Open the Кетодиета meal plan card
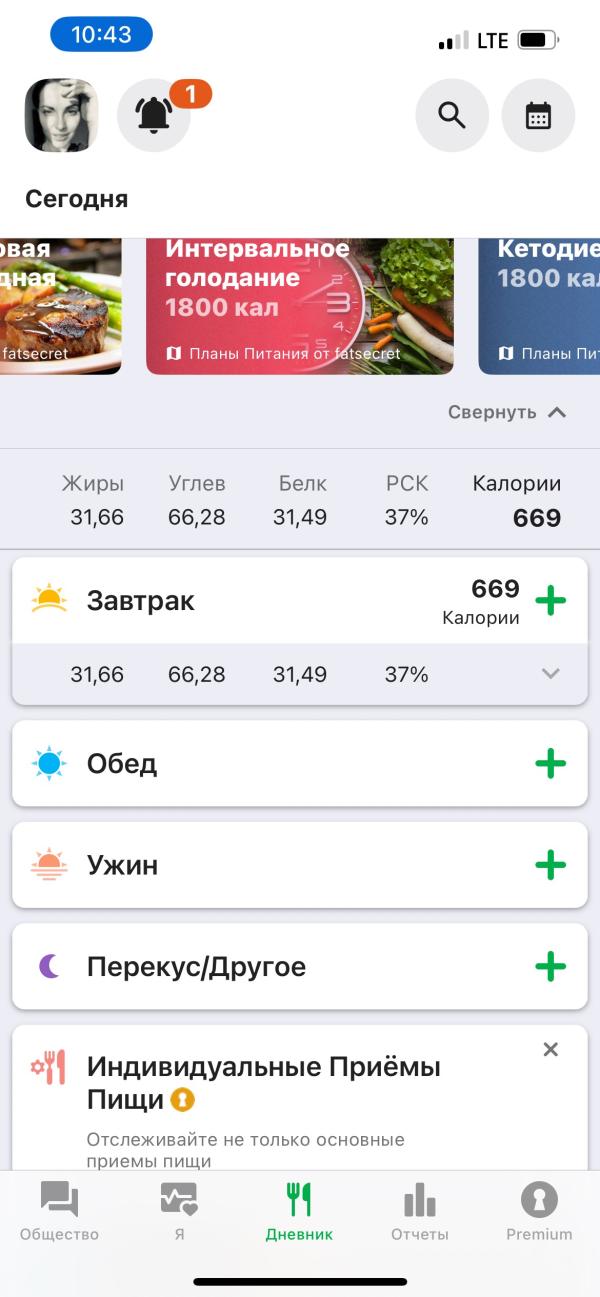 540,305
